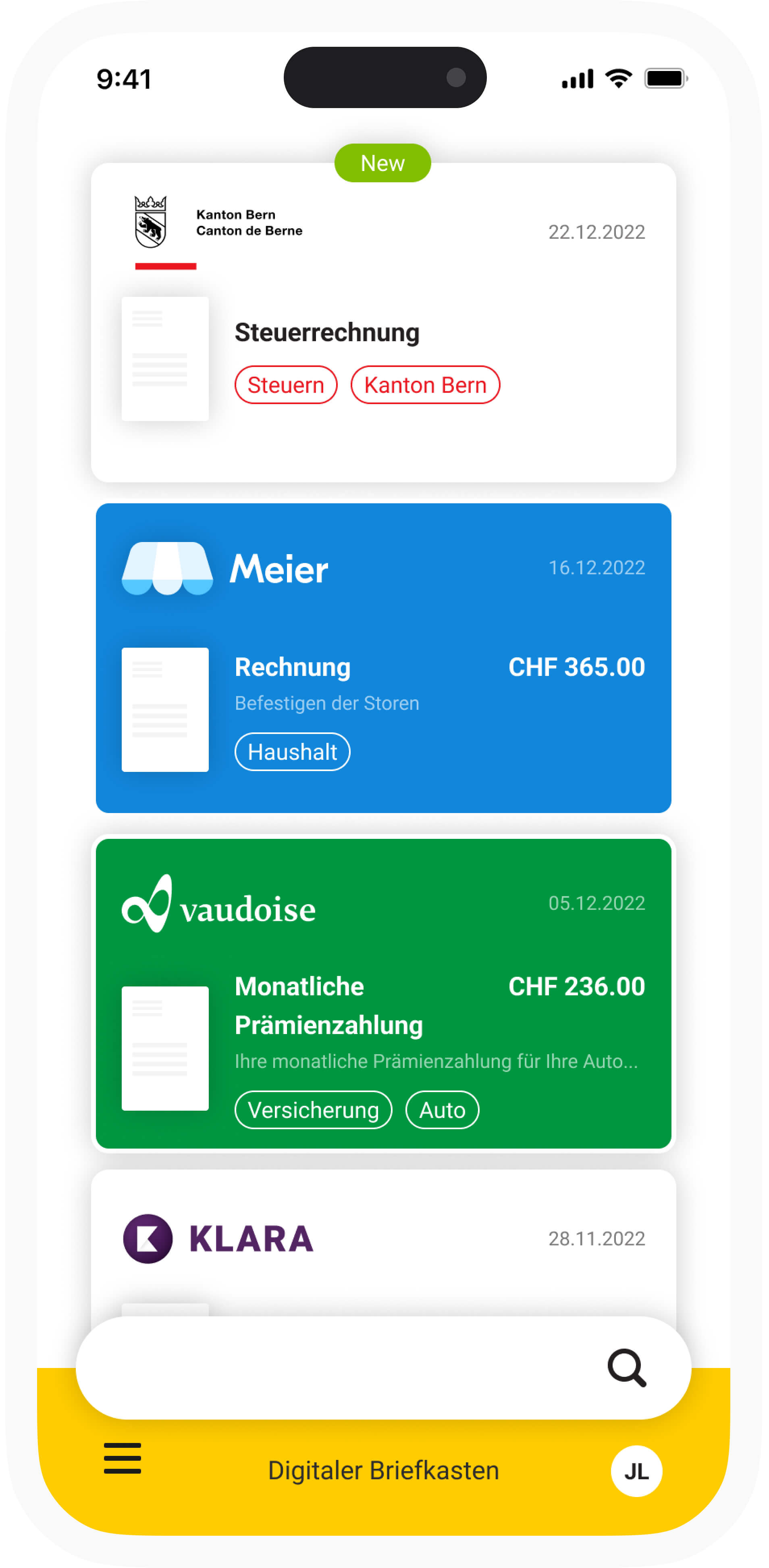
Task: Select the Versicherung tag chip
Action: 313,1109
